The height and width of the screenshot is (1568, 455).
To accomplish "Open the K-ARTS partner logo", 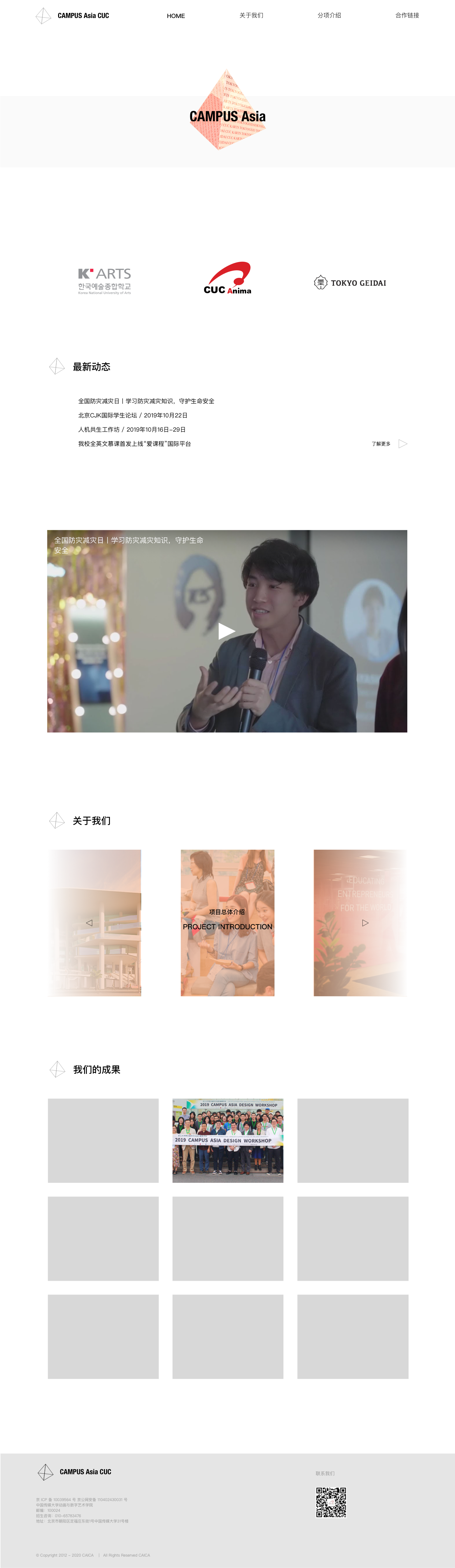I will point(104,281).
